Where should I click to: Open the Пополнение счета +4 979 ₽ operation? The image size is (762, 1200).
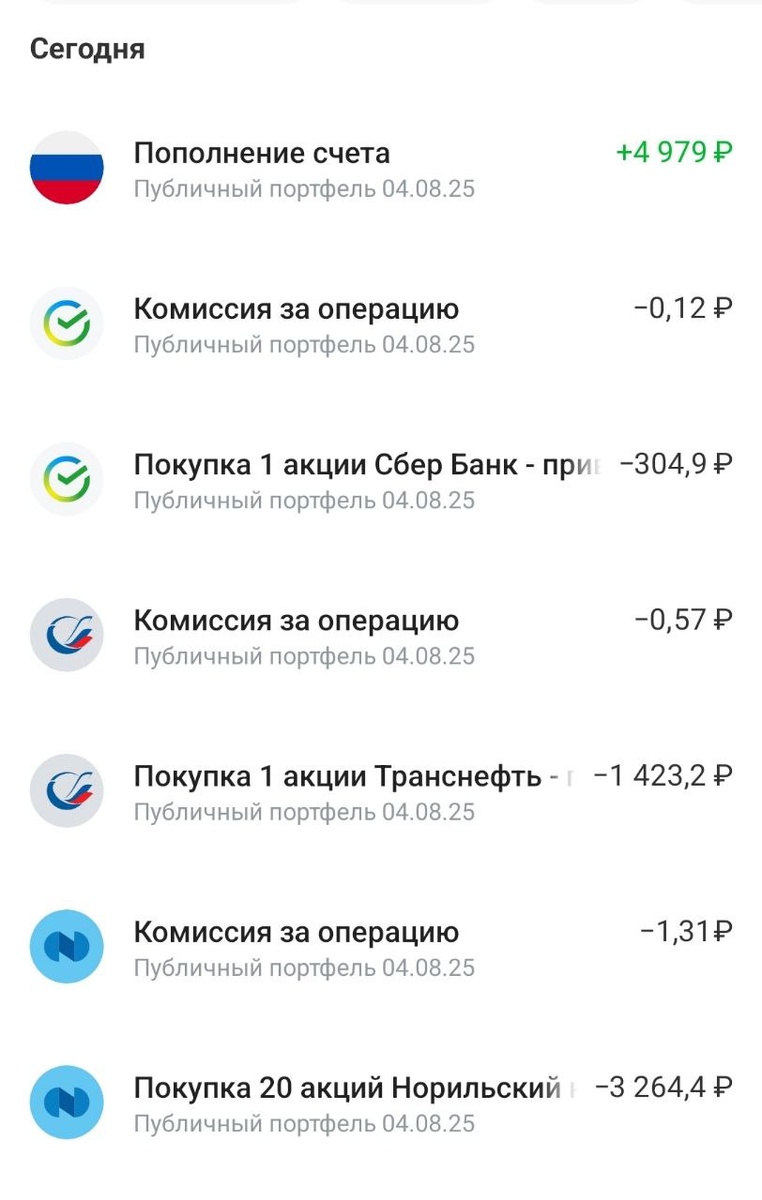click(x=380, y=168)
